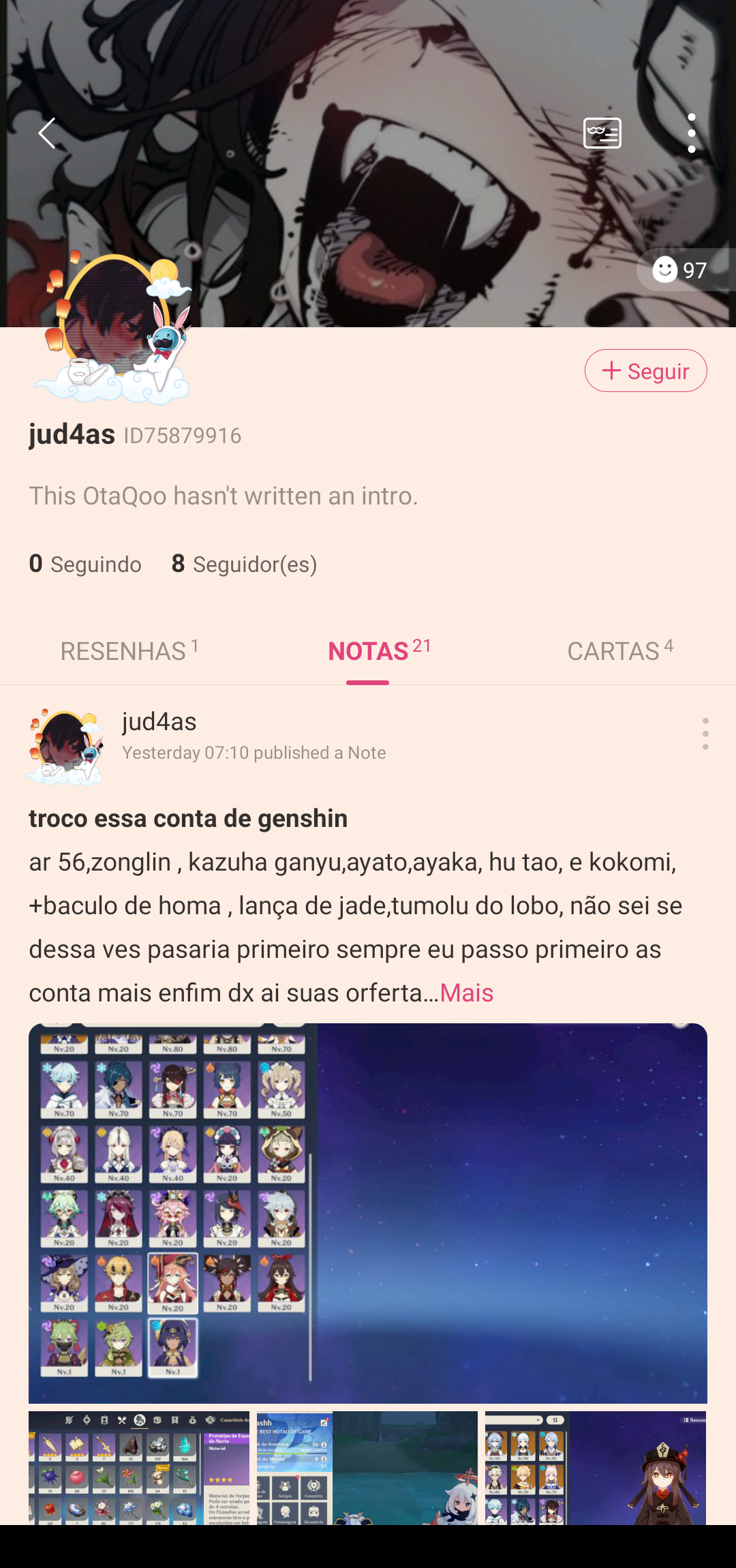Open the profile card icon in header
Viewport: 736px width, 1568px height.
tap(602, 133)
